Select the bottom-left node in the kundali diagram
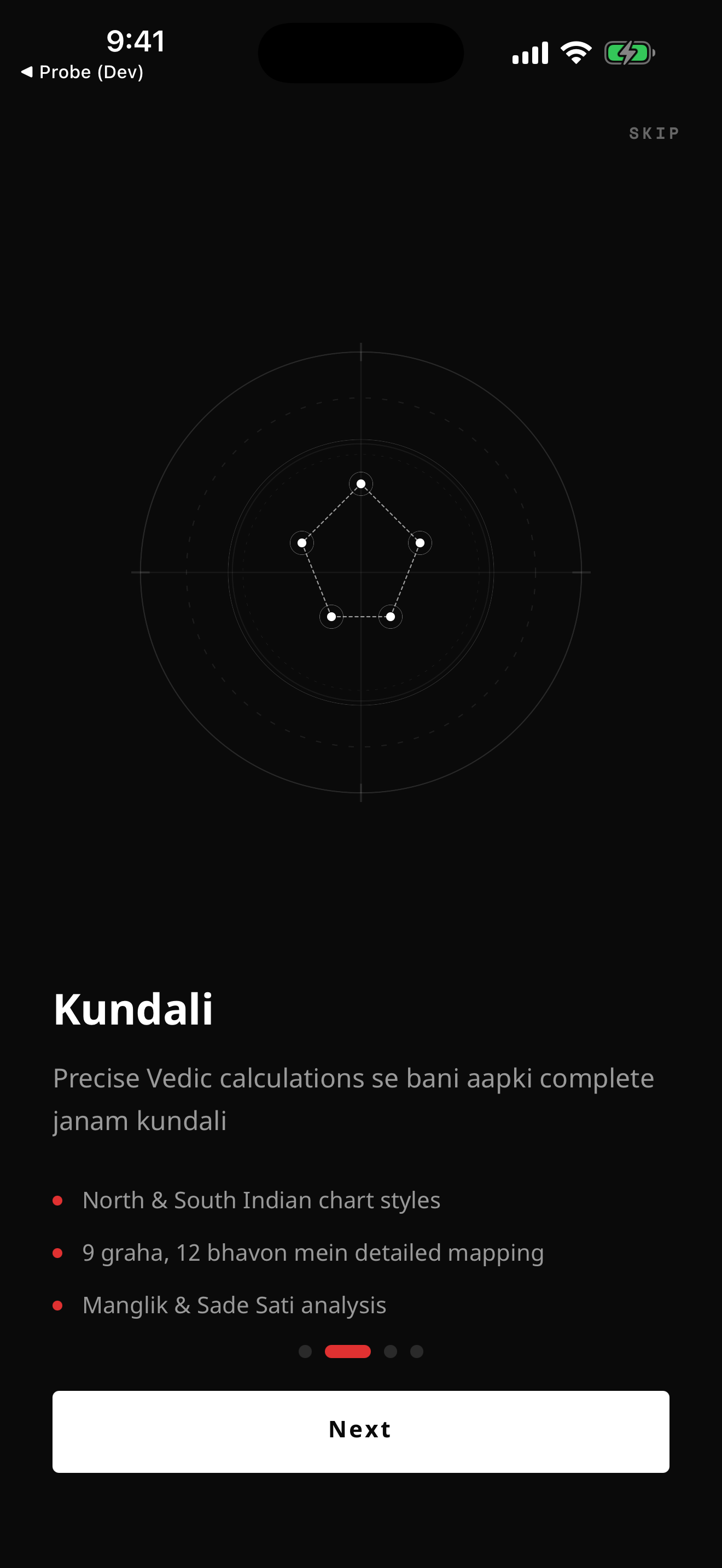This screenshot has height=1568, width=722. (331, 617)
